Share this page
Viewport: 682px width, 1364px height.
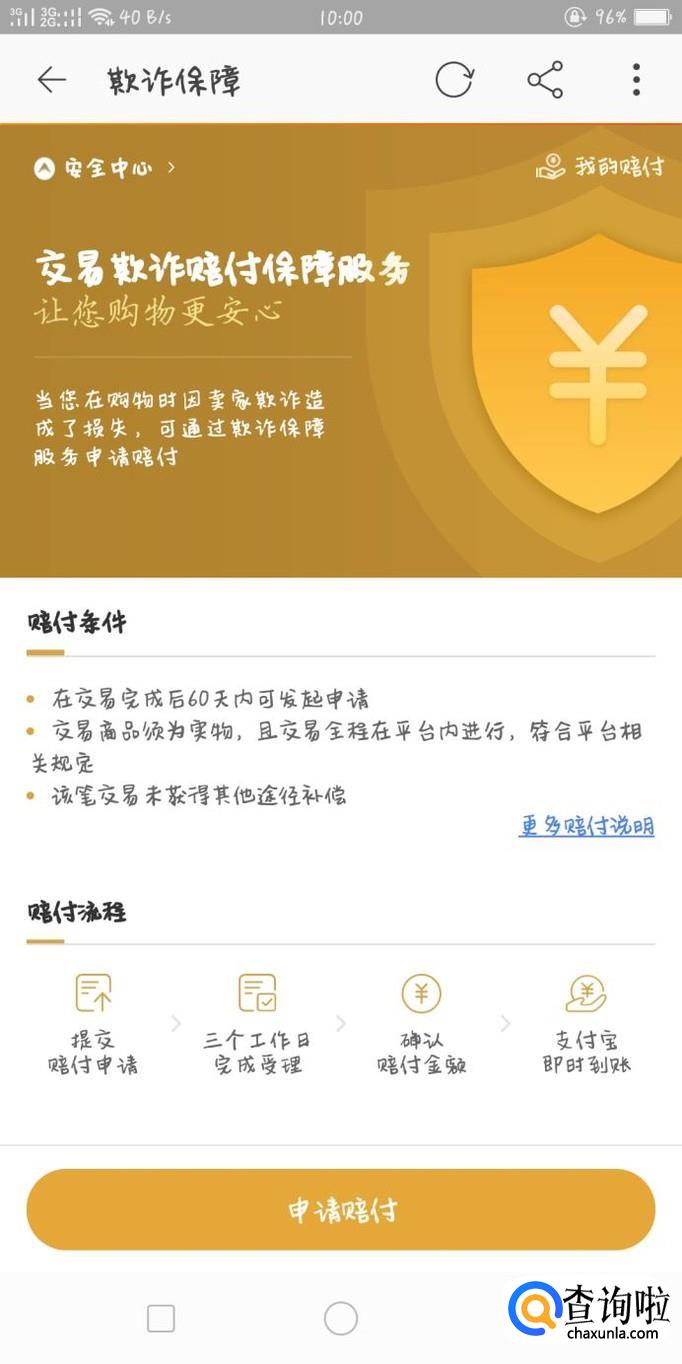[545, 80]
